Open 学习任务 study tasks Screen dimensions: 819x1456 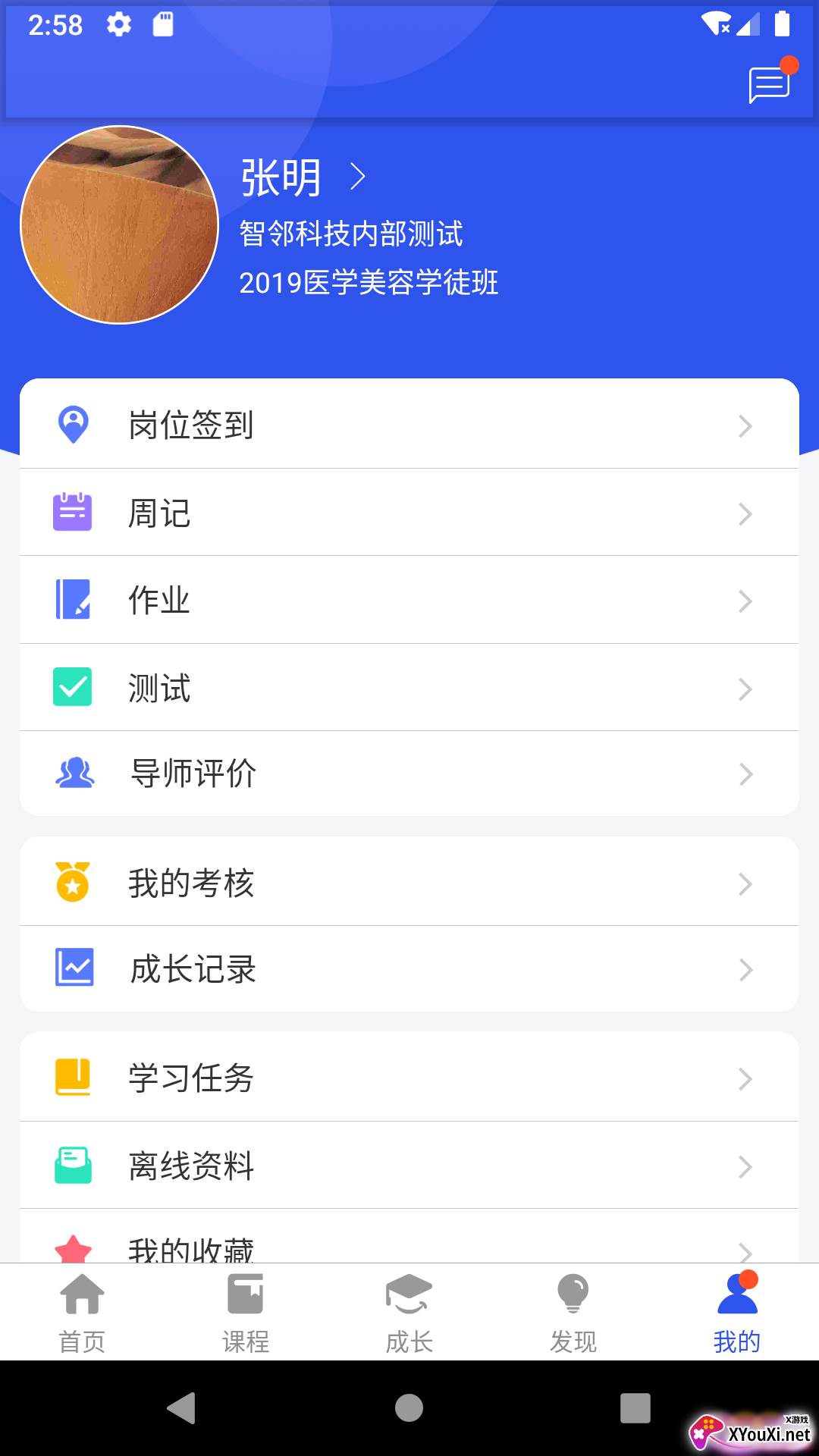point(409,1078)
